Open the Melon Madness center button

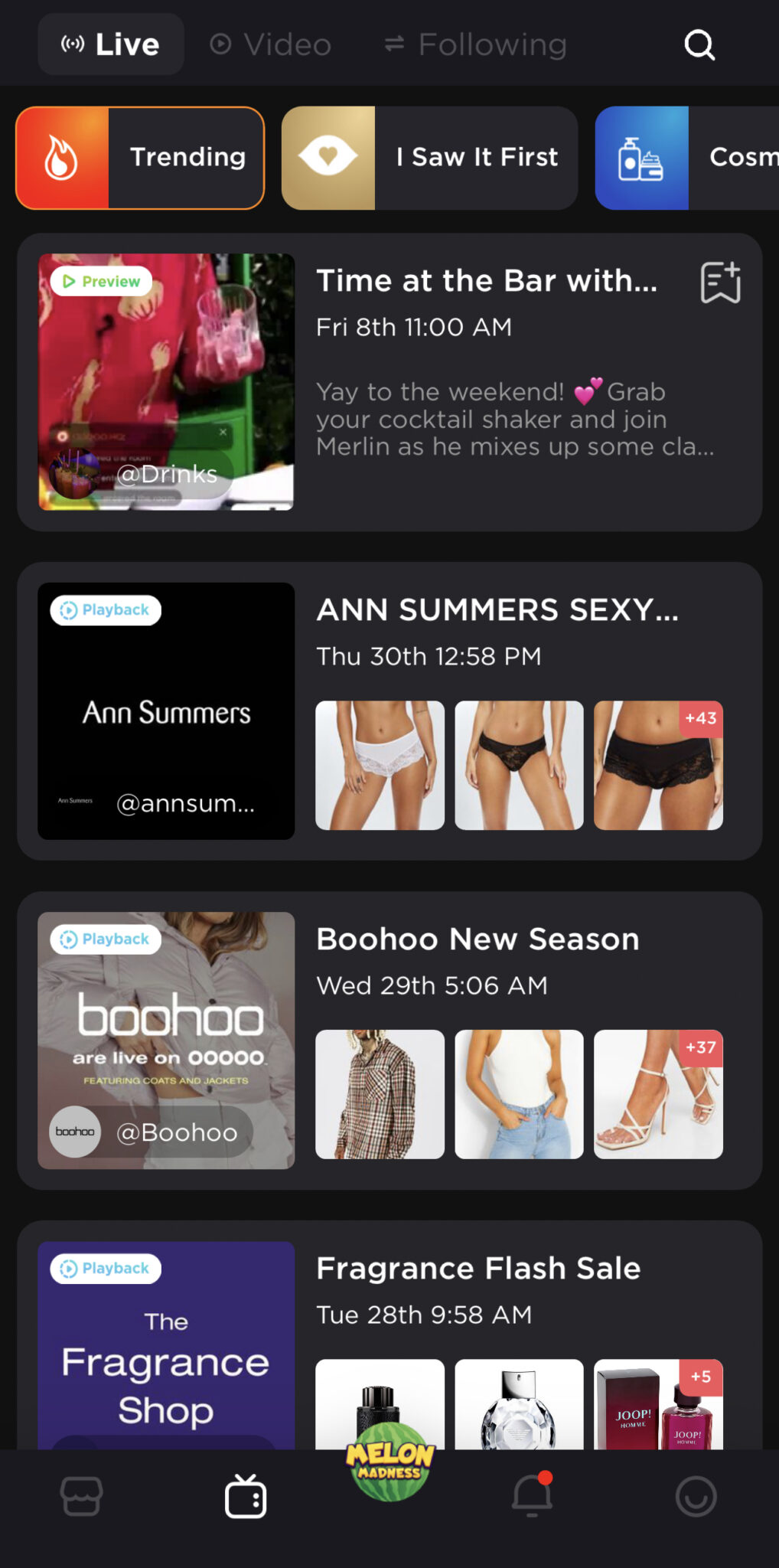click(390, 1462)
